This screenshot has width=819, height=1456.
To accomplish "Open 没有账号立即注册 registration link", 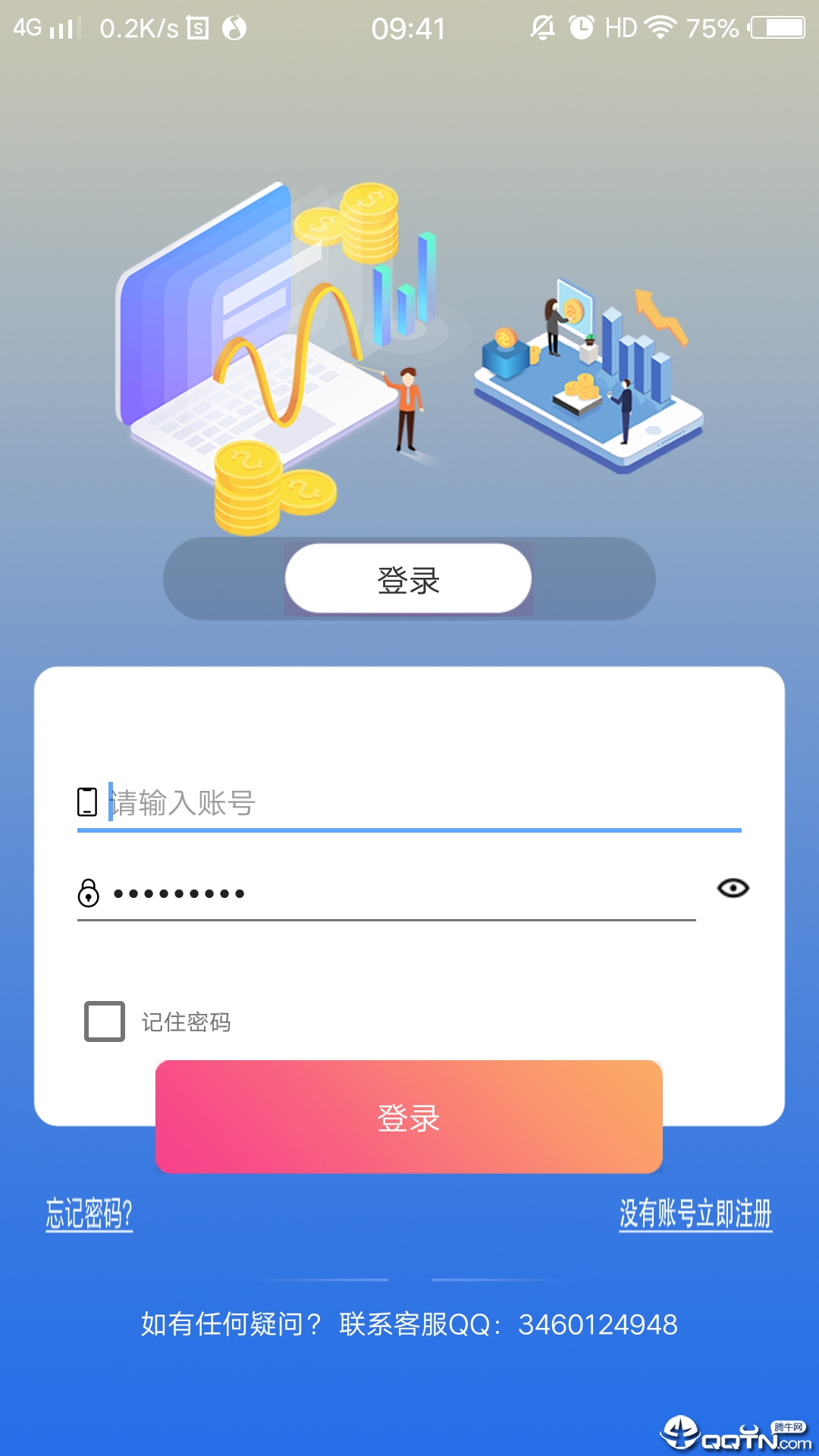I will coord(695,1213).
